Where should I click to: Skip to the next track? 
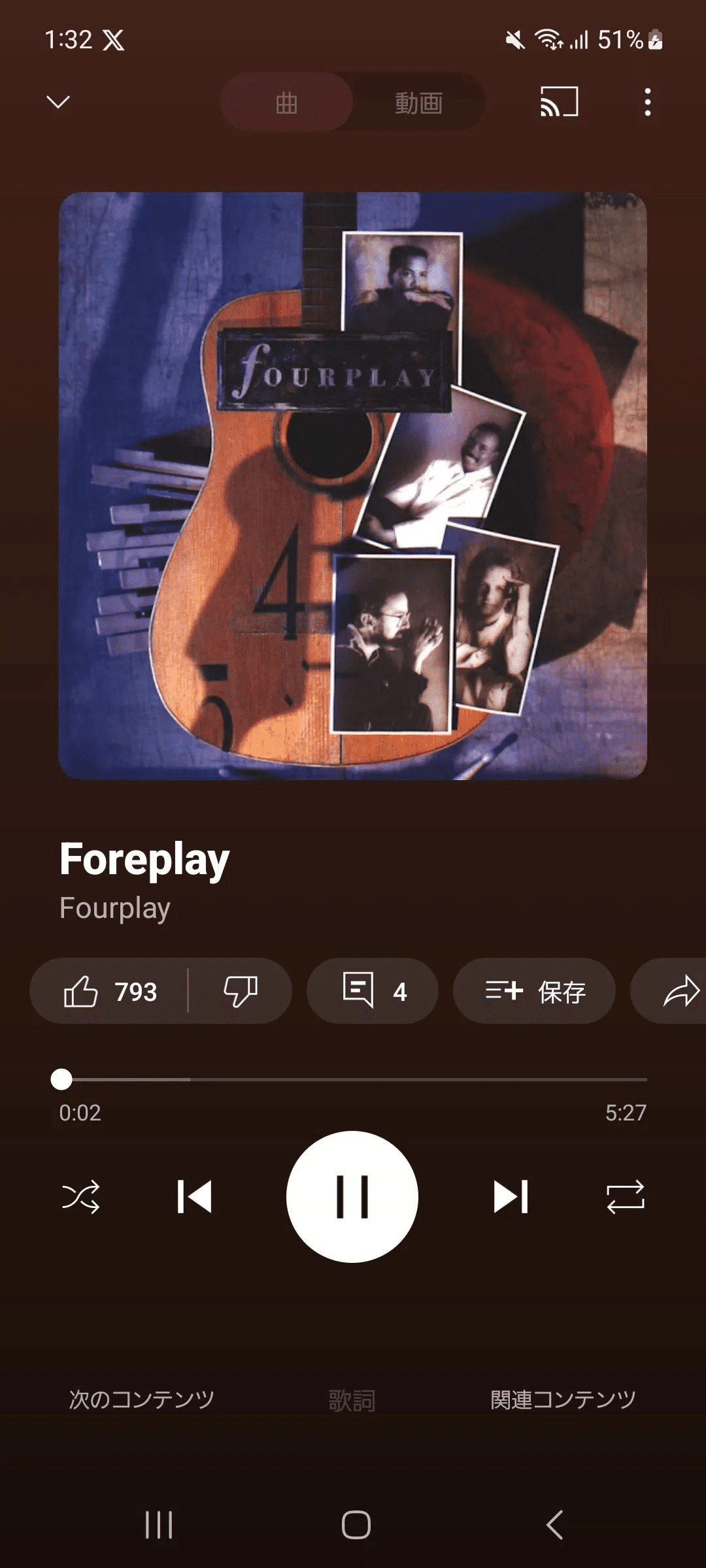511,1197
